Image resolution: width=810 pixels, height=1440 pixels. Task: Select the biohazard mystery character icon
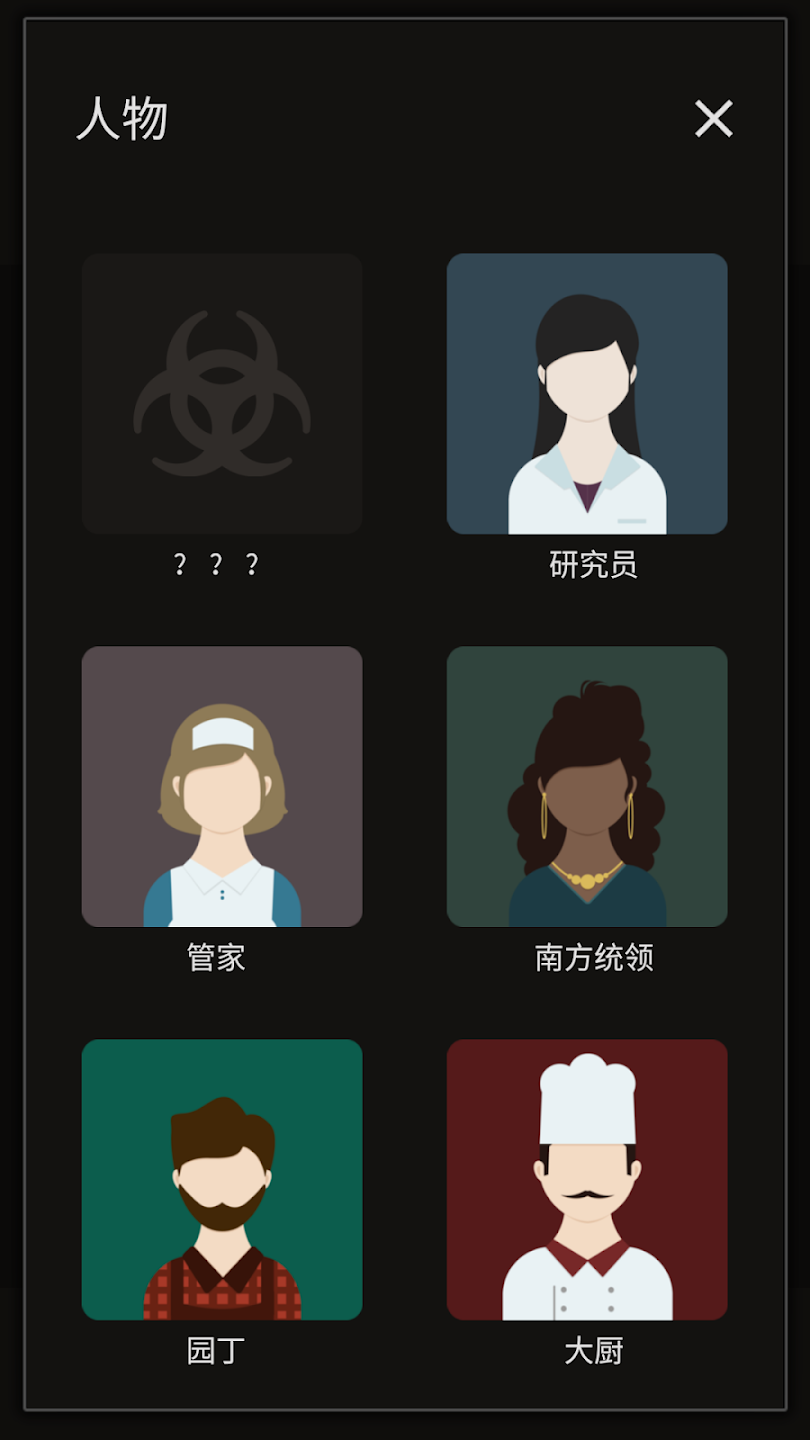pyautogui.click(x=221, y=393)
